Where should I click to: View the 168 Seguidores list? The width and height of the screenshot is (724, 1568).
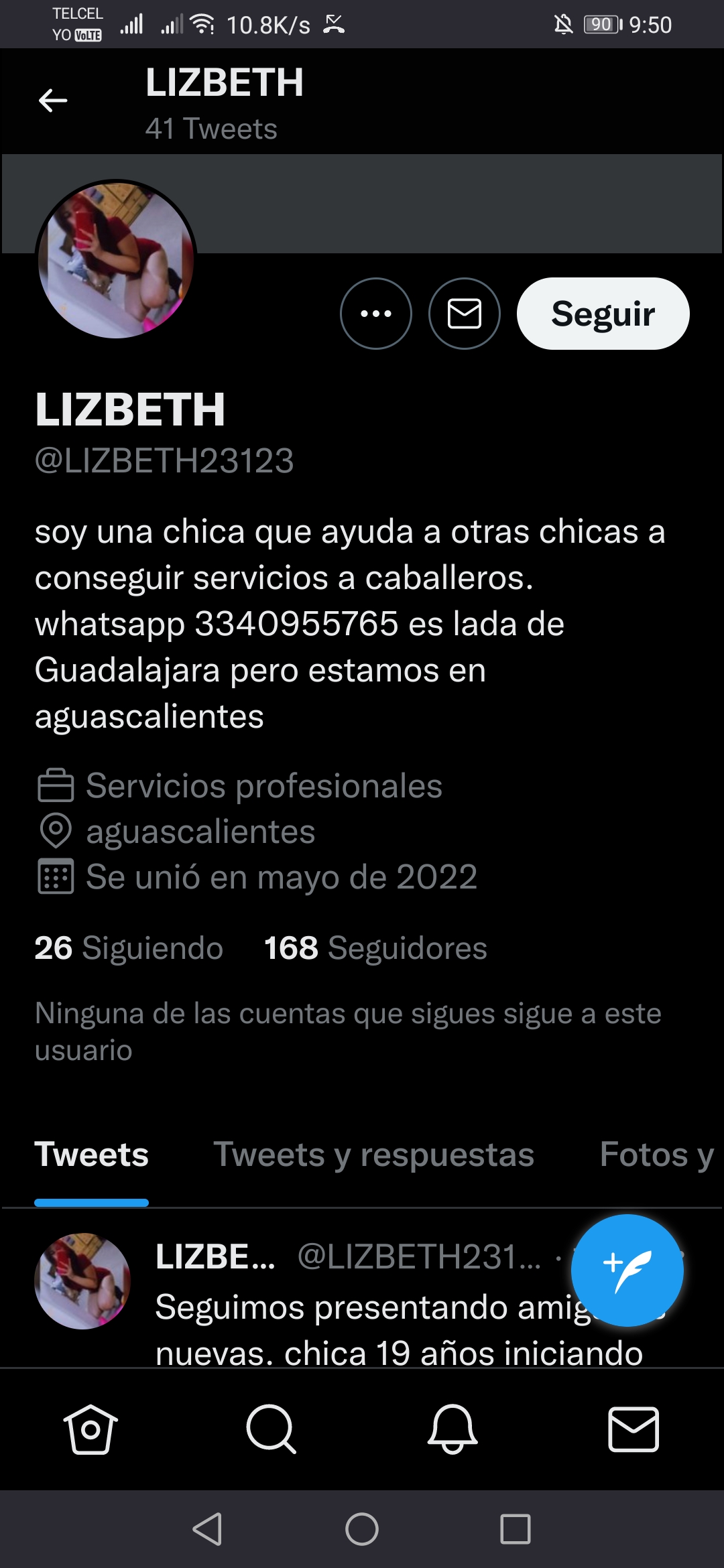[375, 948]
